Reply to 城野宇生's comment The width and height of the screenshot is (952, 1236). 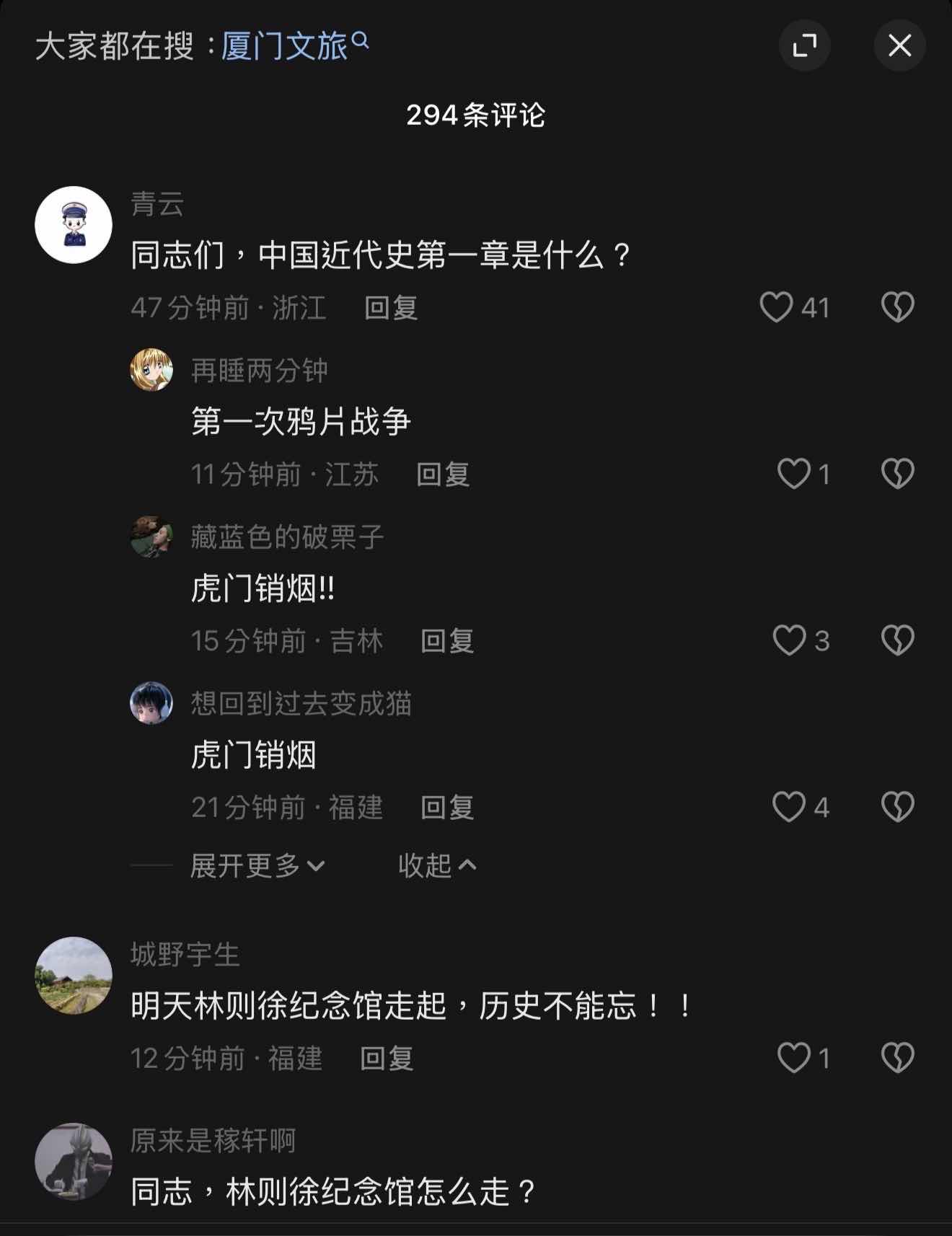click(387, 1059)
